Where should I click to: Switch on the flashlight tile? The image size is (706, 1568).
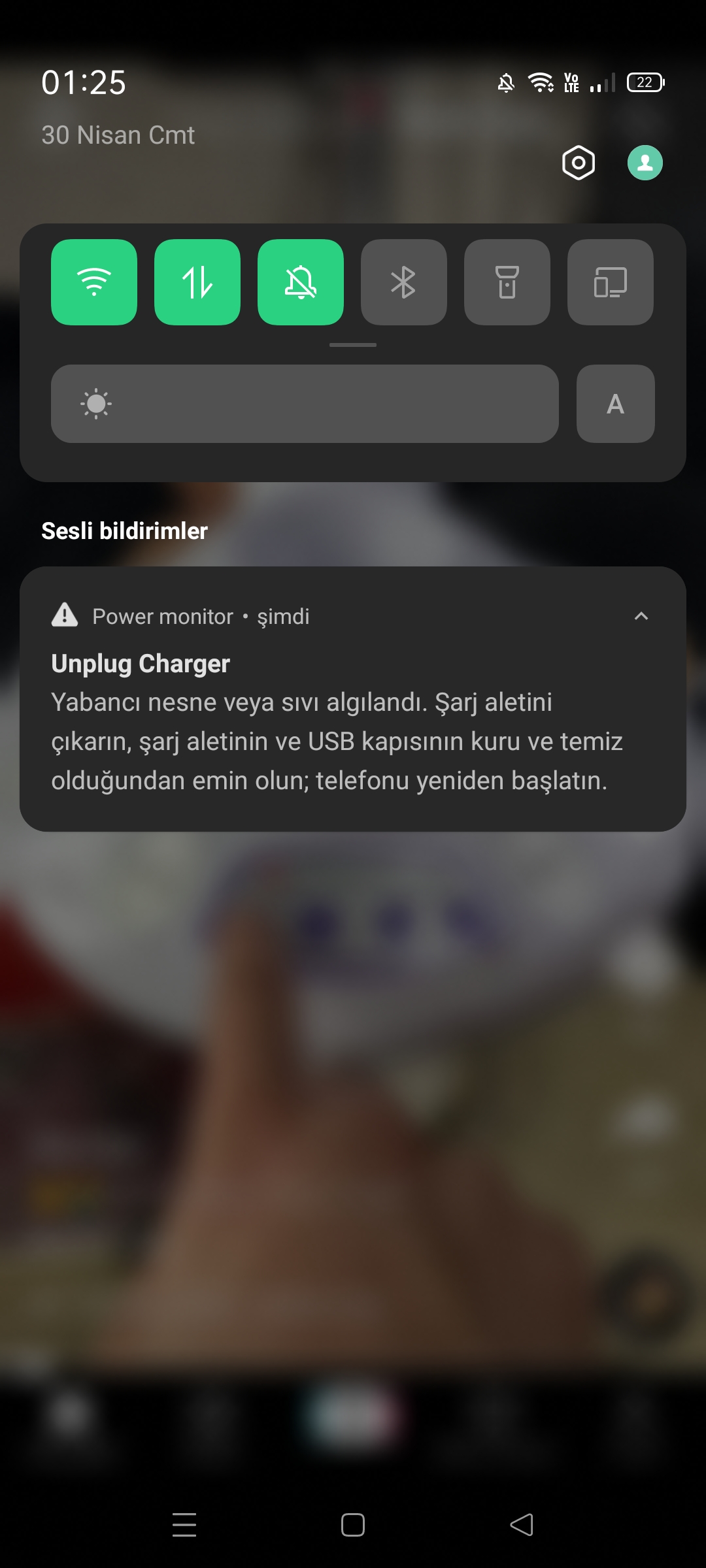[x=507, y=282]
